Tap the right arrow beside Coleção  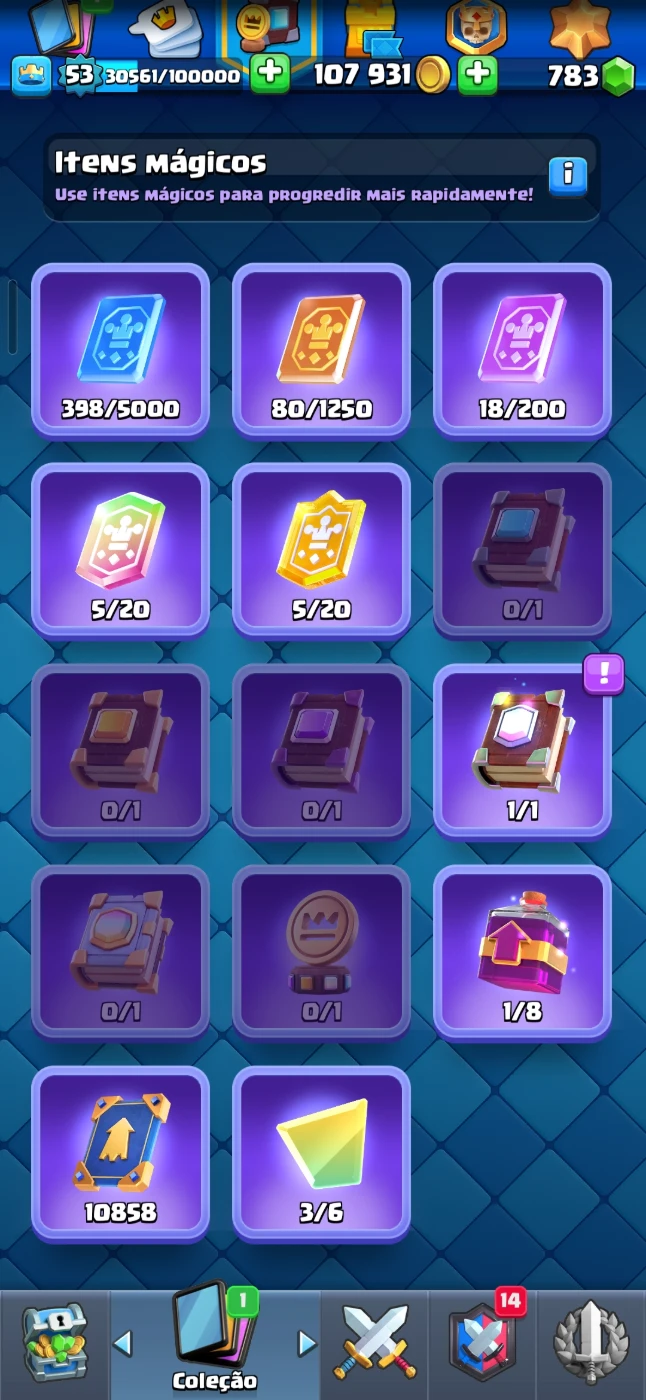[306, 1343]
